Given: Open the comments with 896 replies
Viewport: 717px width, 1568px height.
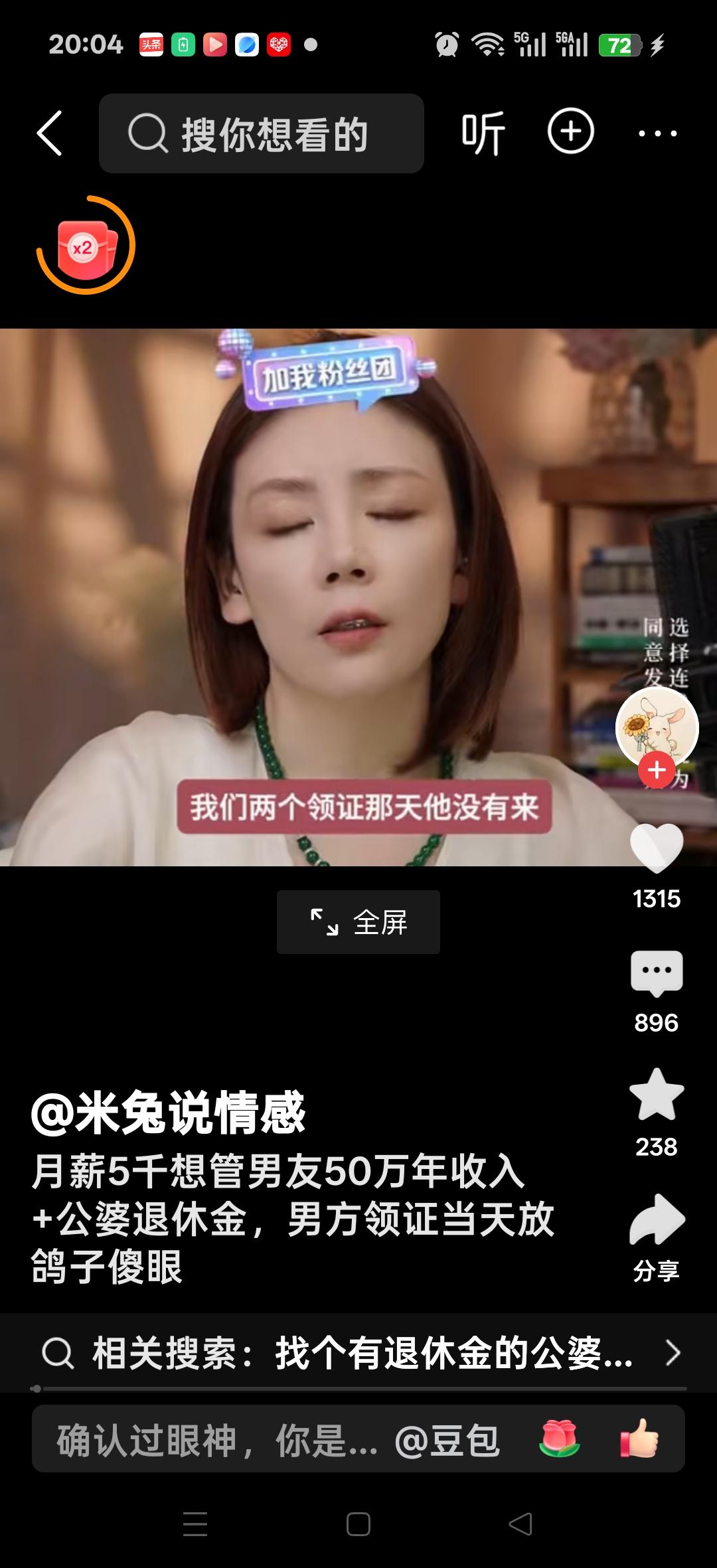Looking at the screenshot, I should pos(657,974).
